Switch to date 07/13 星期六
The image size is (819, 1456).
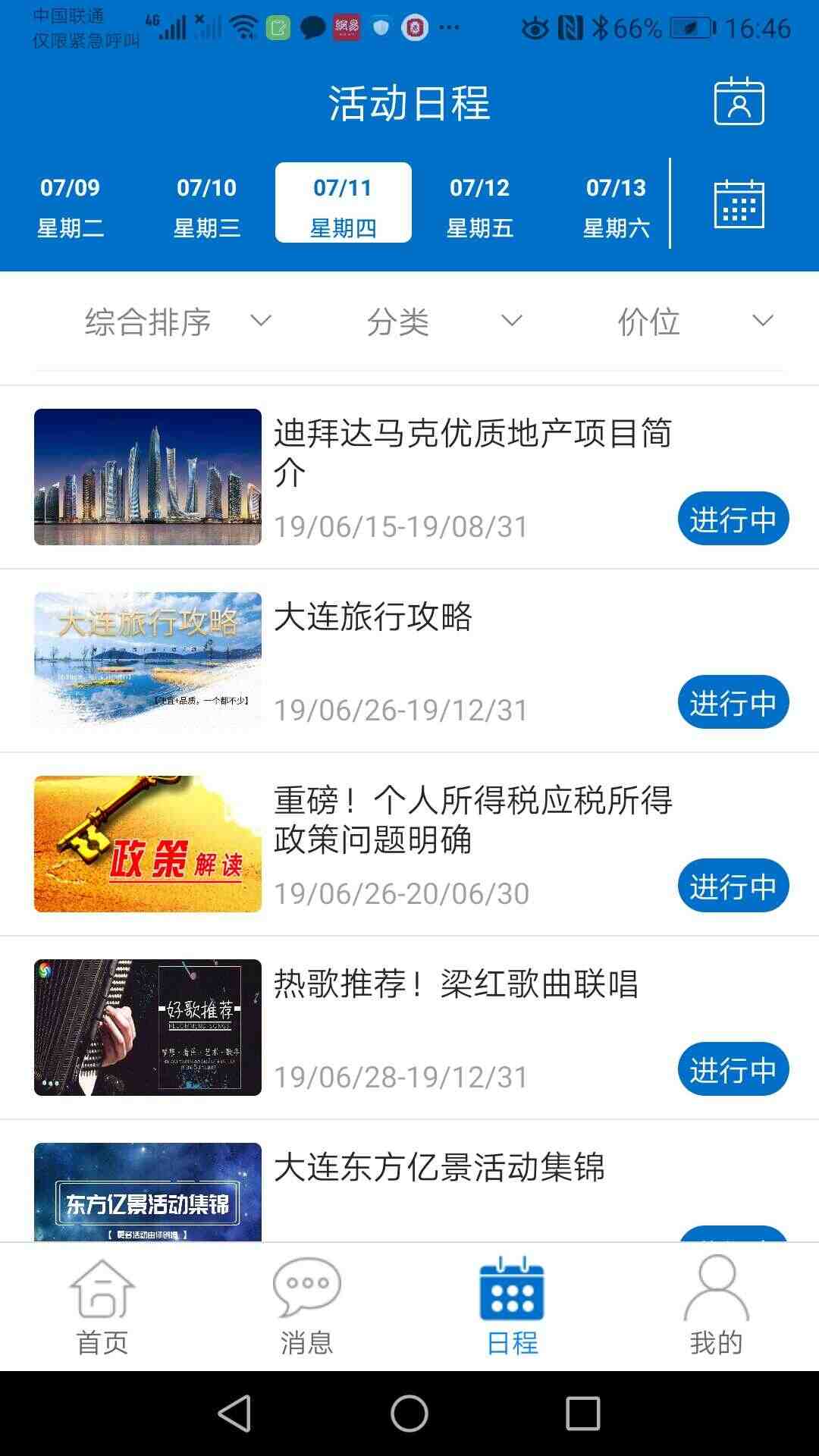click(616, 207)
